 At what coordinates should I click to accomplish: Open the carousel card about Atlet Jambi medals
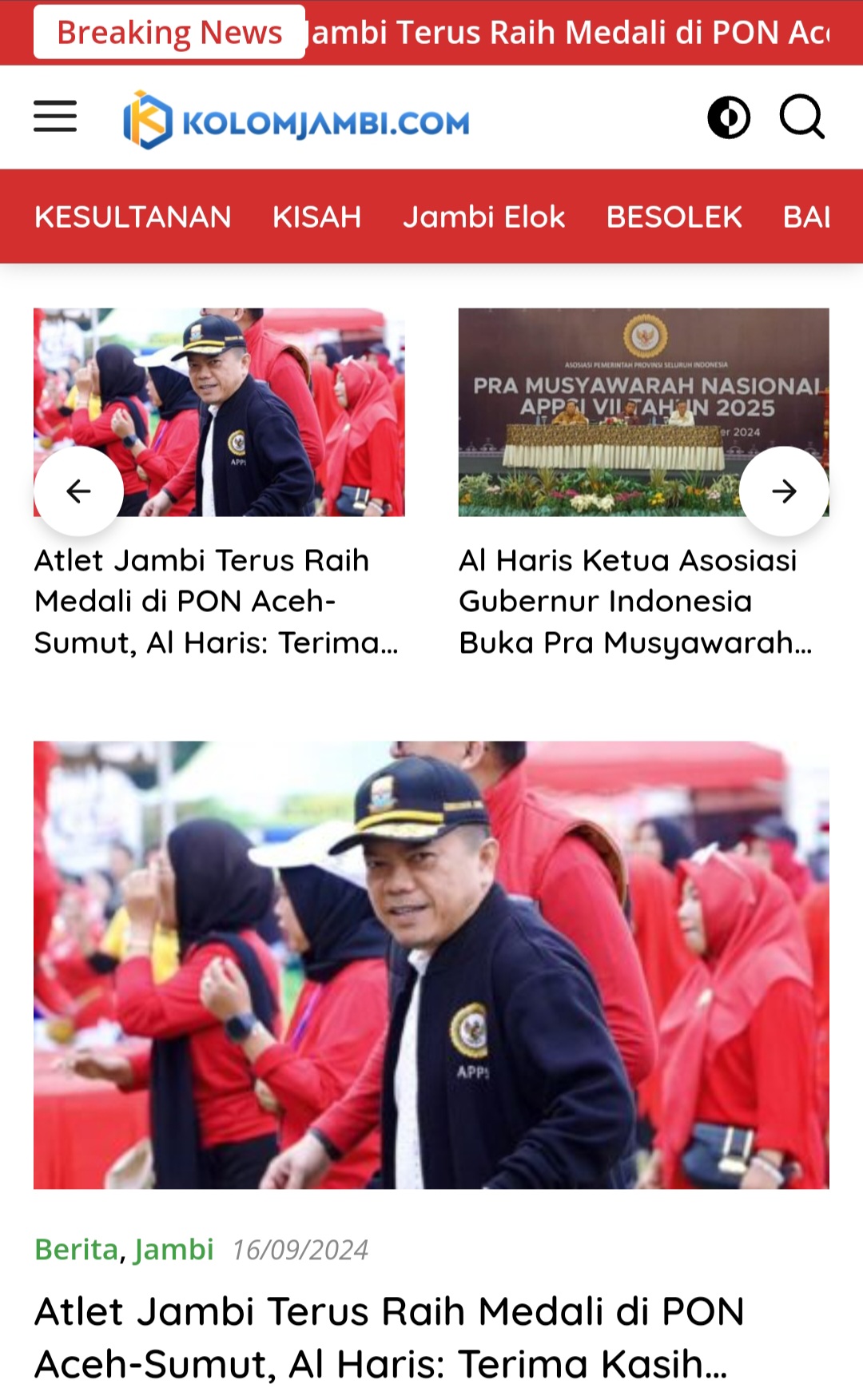click(219, 601)
